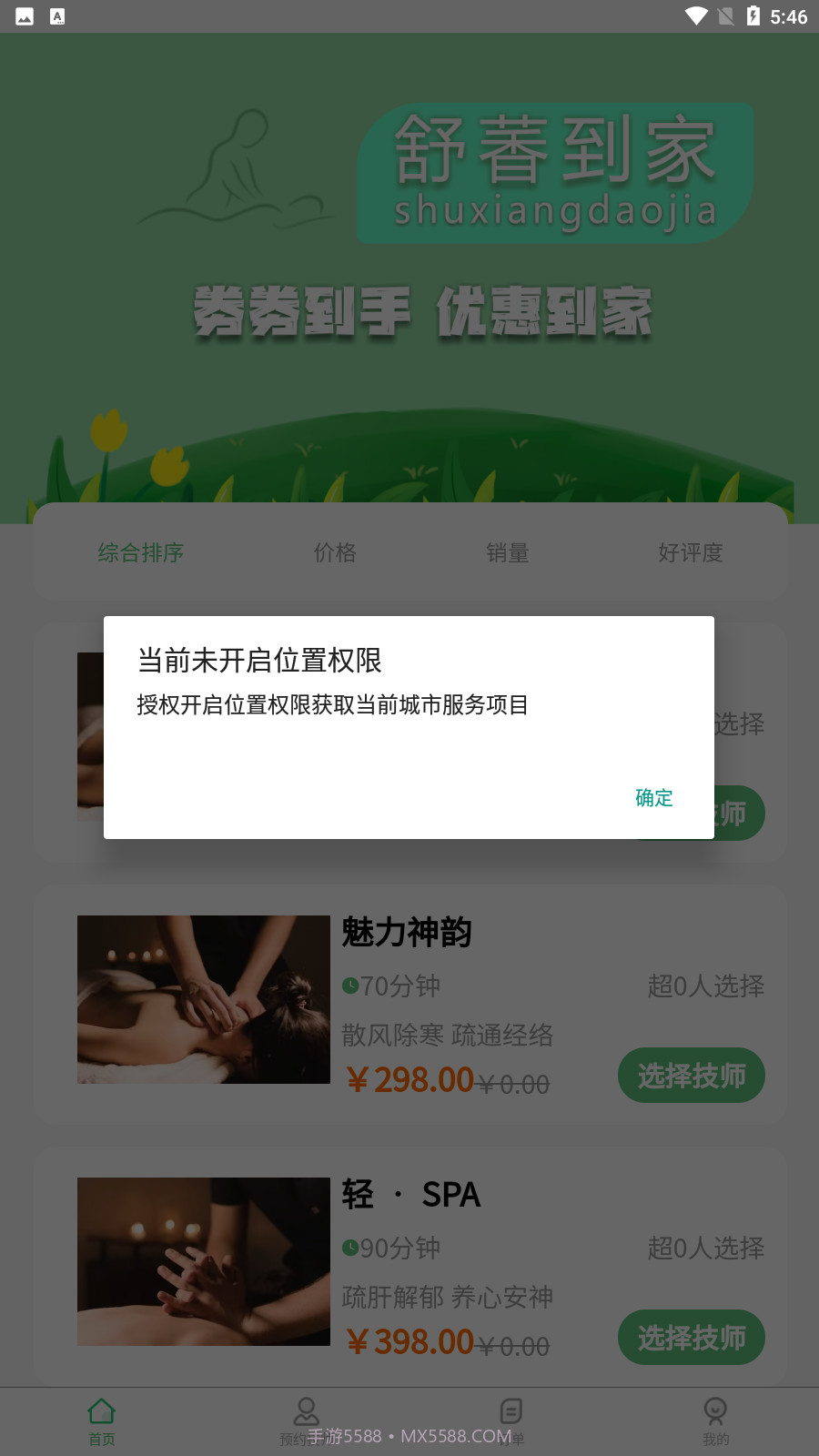
Task: Go to the 首页 home tab
Action: pos(101,1421)
